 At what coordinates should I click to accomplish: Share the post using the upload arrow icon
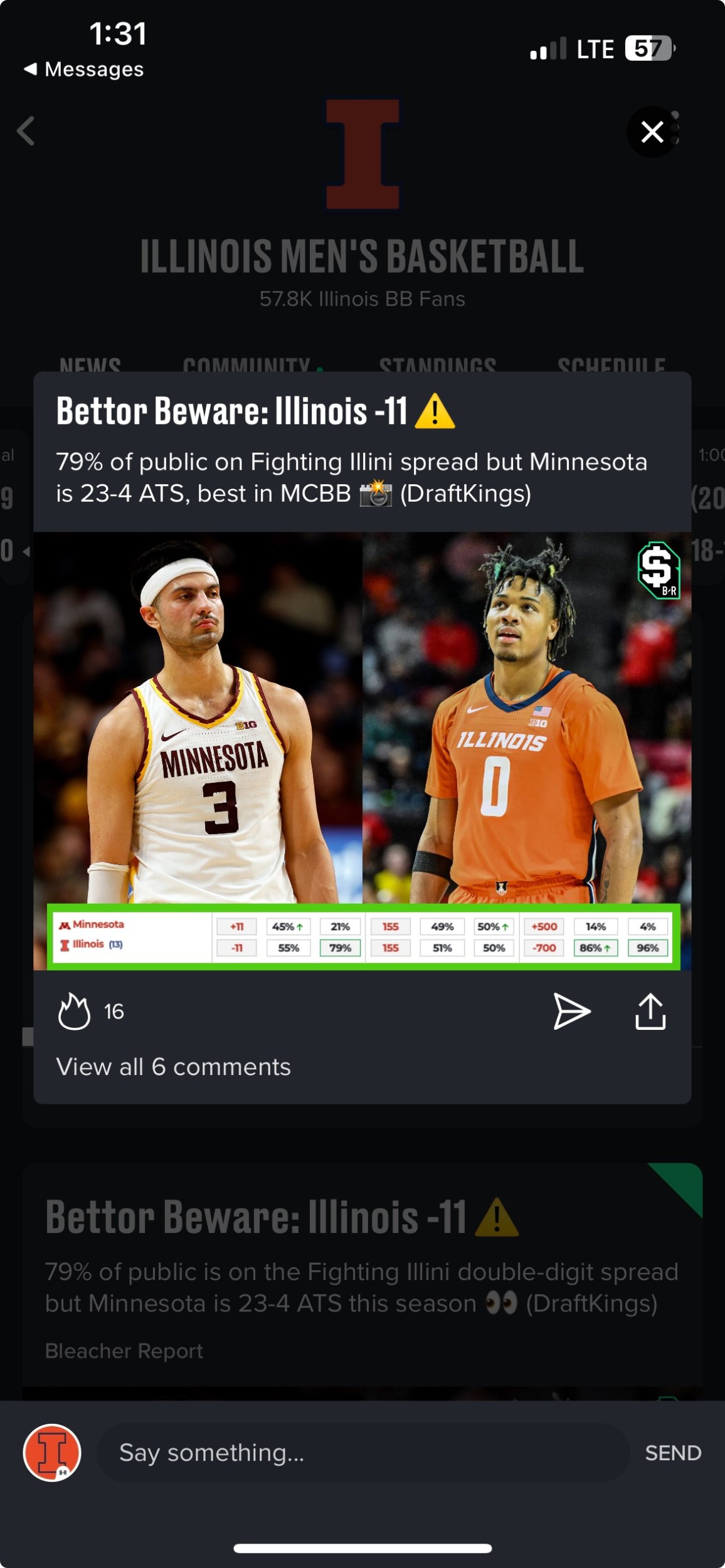click(650, 1011)
